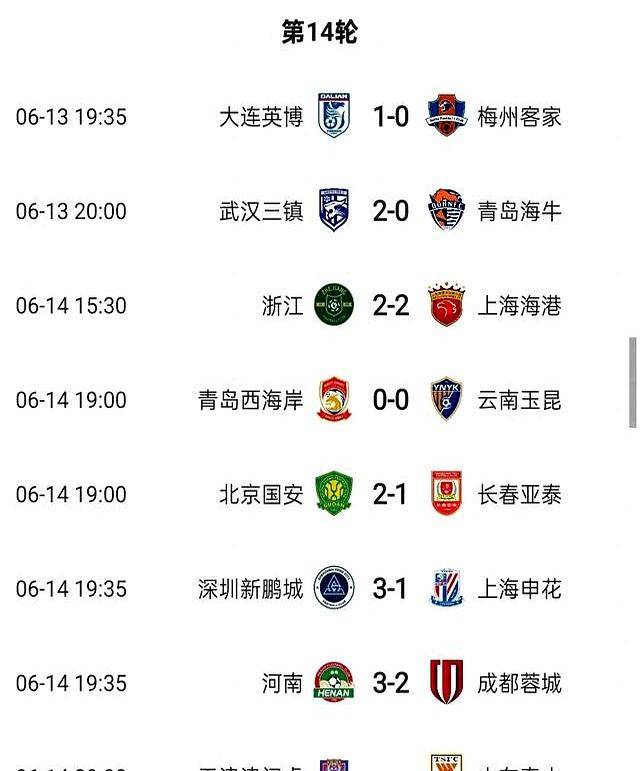Screen dimensions: 640x771
Task: Open the 河南 vs 成都蓉城 match
Action: pos(390,683)
